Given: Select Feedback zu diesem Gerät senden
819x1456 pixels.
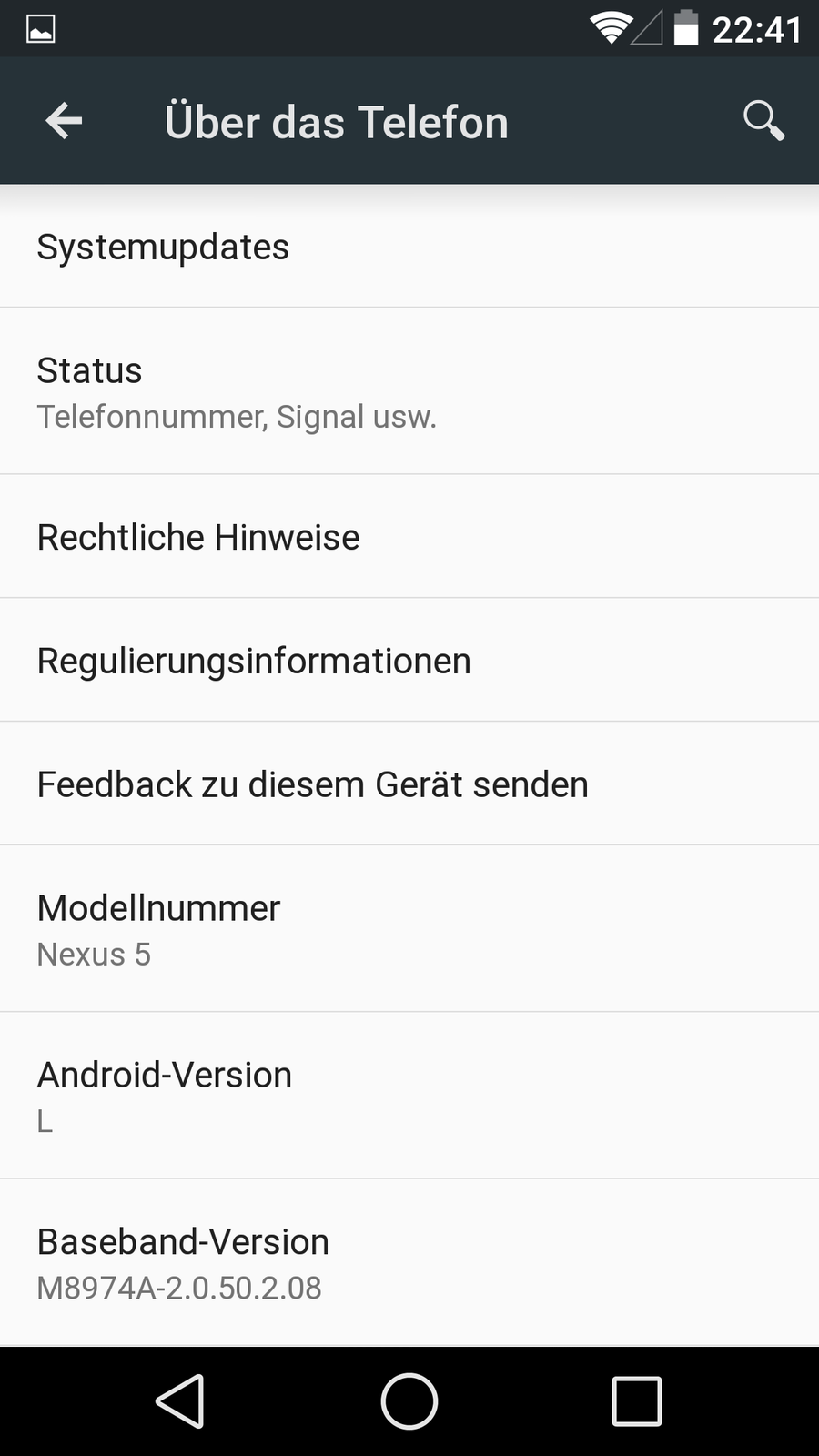Looking at the screenshot, I should pyautogui.click(x=409, y=784).
